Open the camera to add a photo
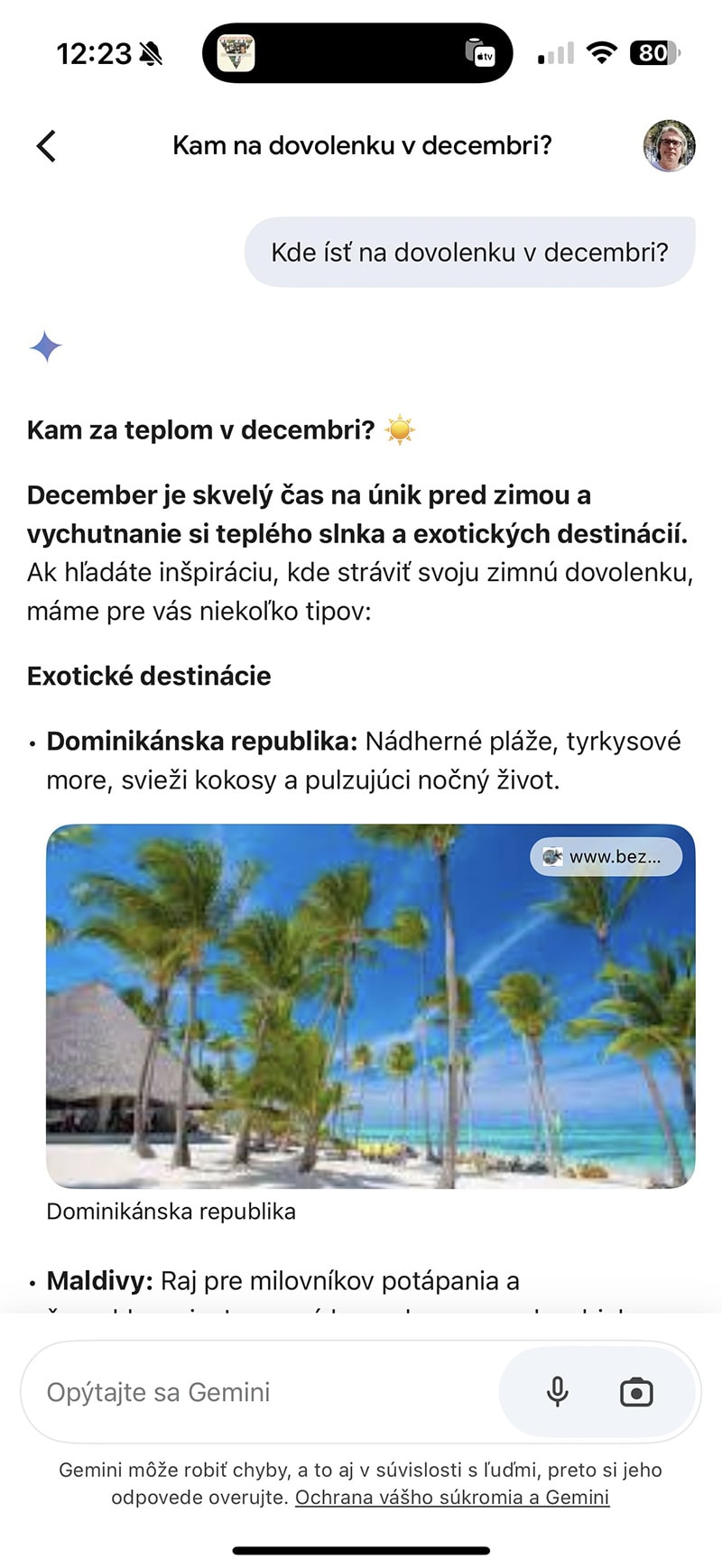 point(636,1392)
